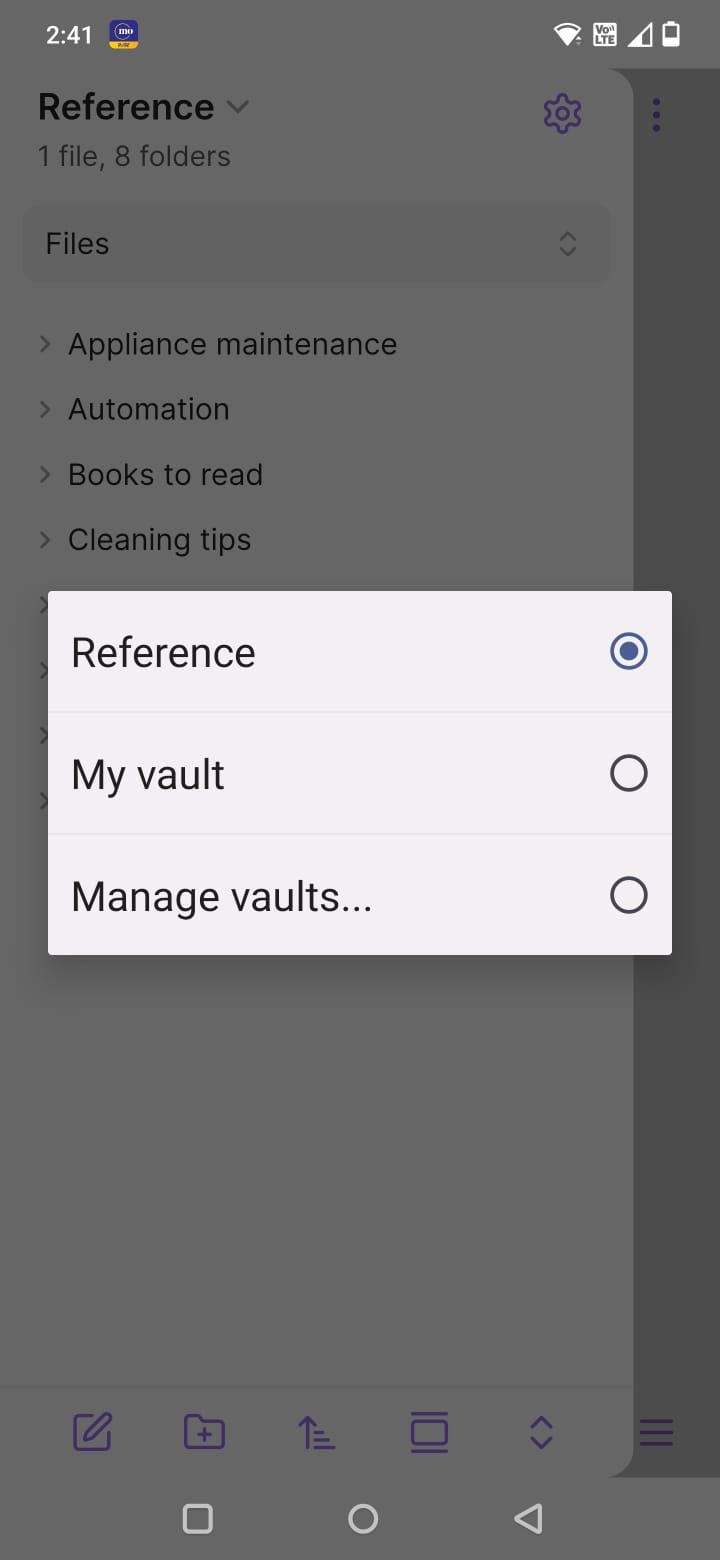This screenshot has height=1560, width=720.
Task: Create a new folder using the folder-plus icon
Action: (x=204, y=1432)
